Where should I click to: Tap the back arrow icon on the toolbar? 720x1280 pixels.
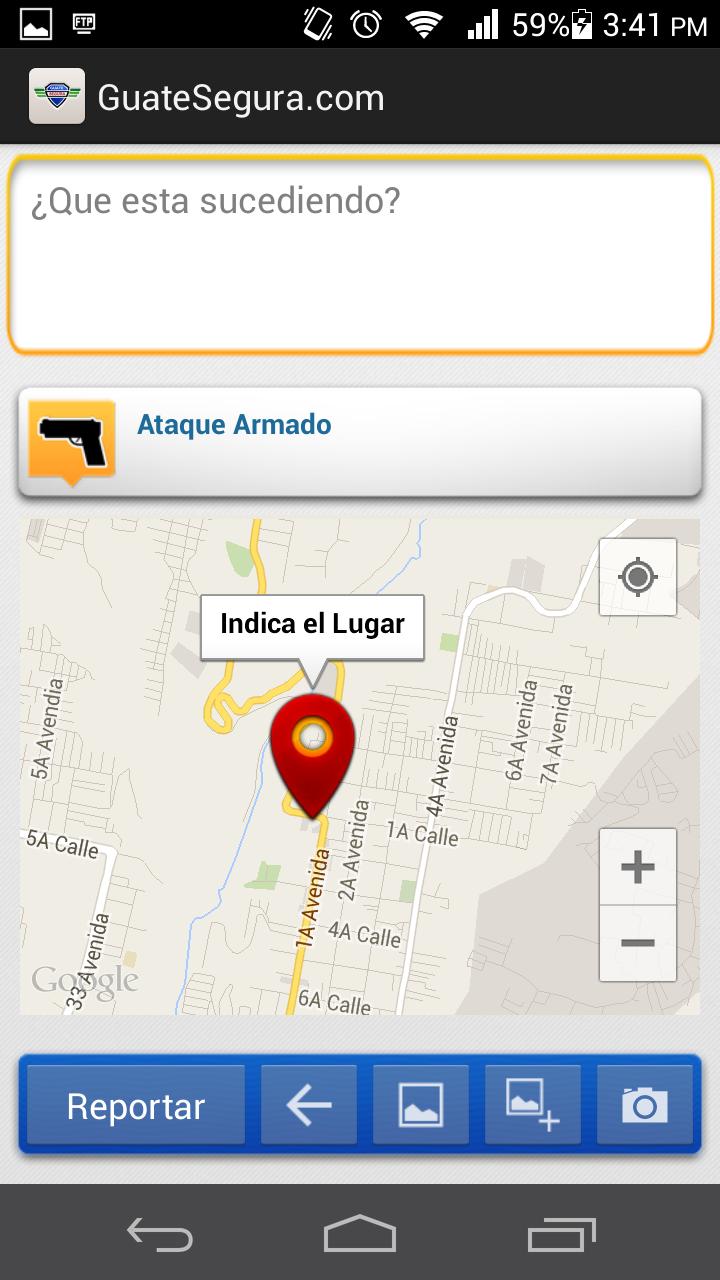pyautogui.click(x=308, y=1105)
